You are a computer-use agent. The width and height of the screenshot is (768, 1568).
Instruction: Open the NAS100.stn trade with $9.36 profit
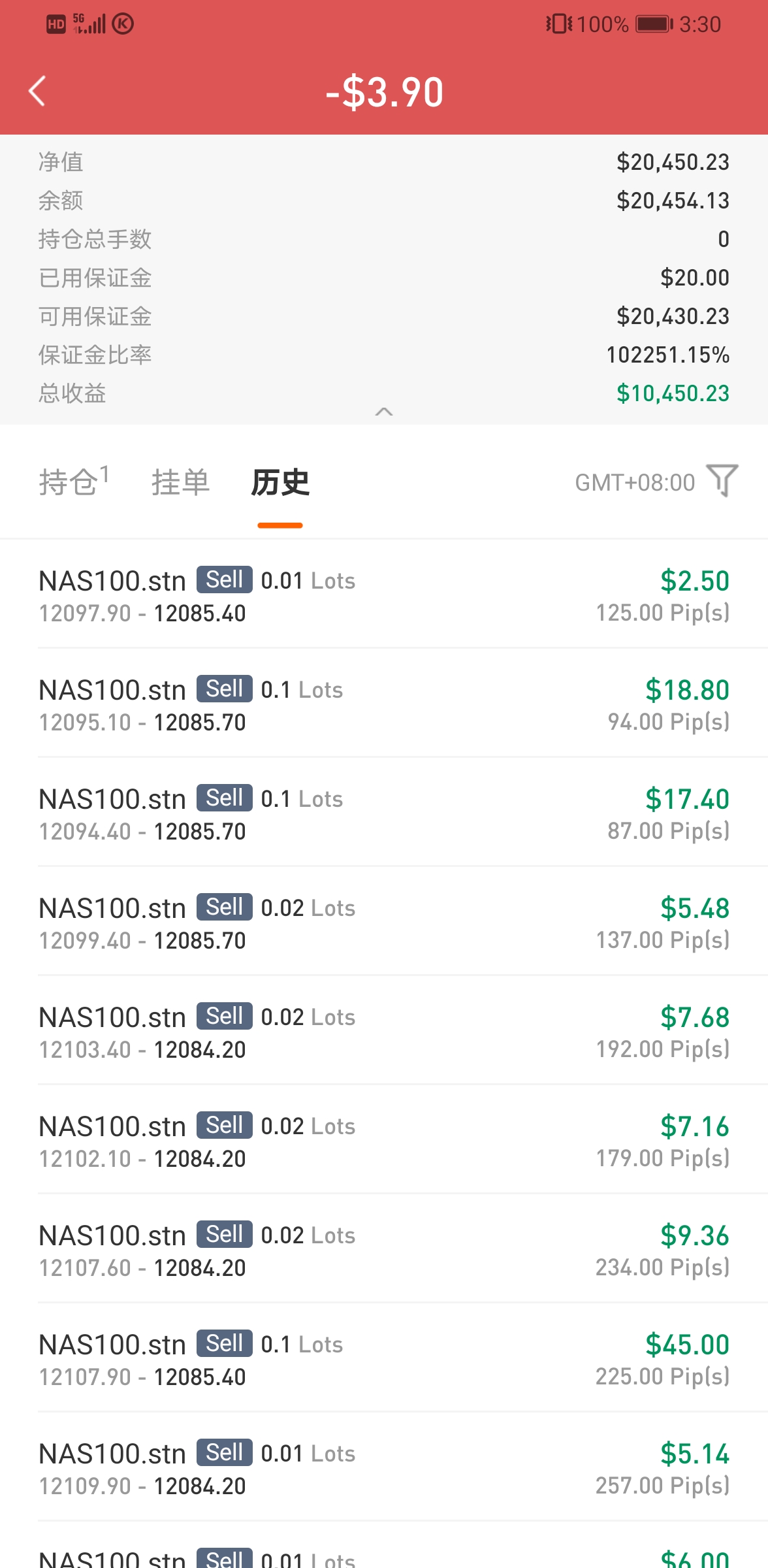(x=384, y=1249)
